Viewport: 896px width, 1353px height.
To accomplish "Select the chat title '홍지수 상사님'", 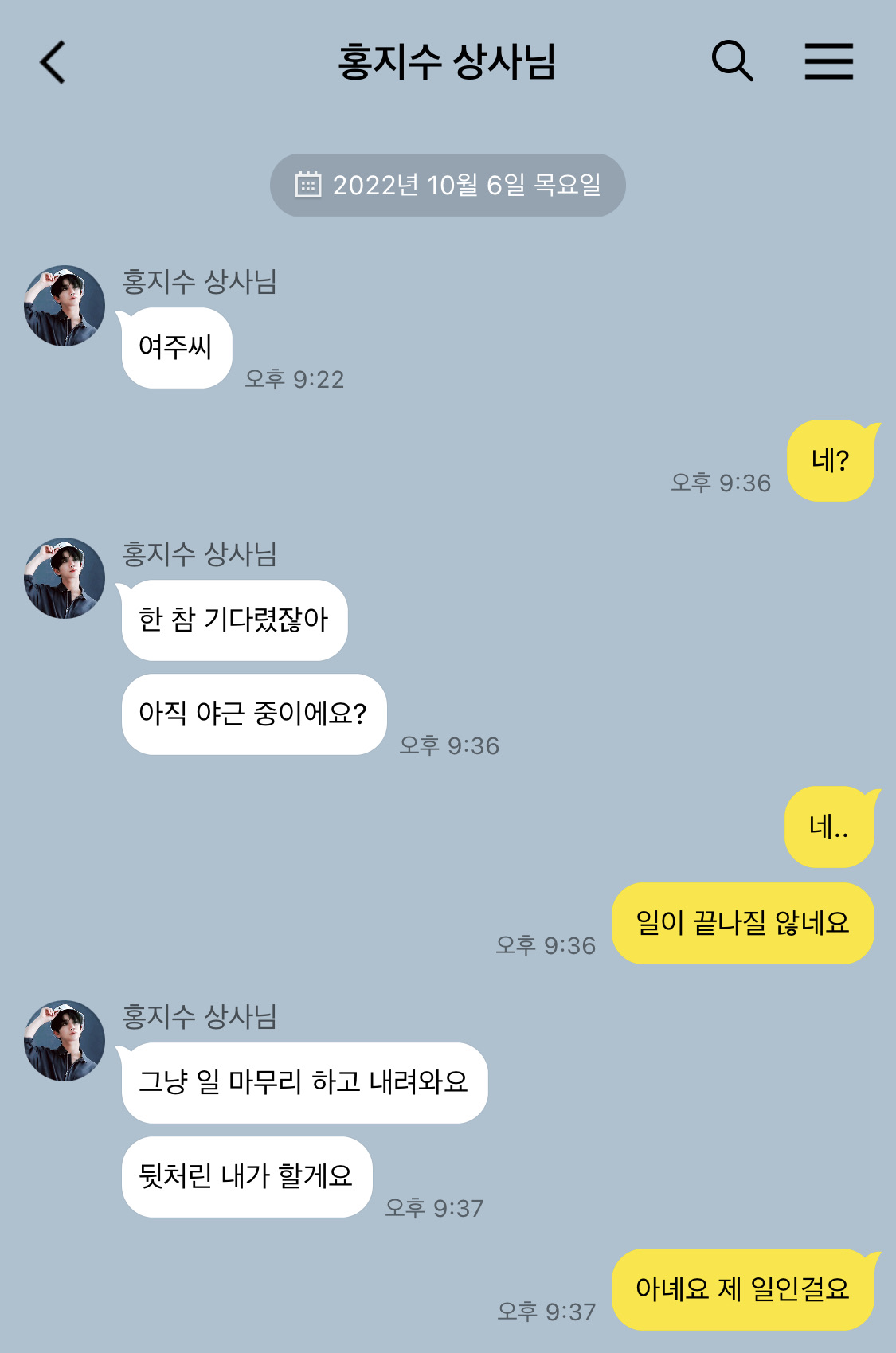I will 448,62.
